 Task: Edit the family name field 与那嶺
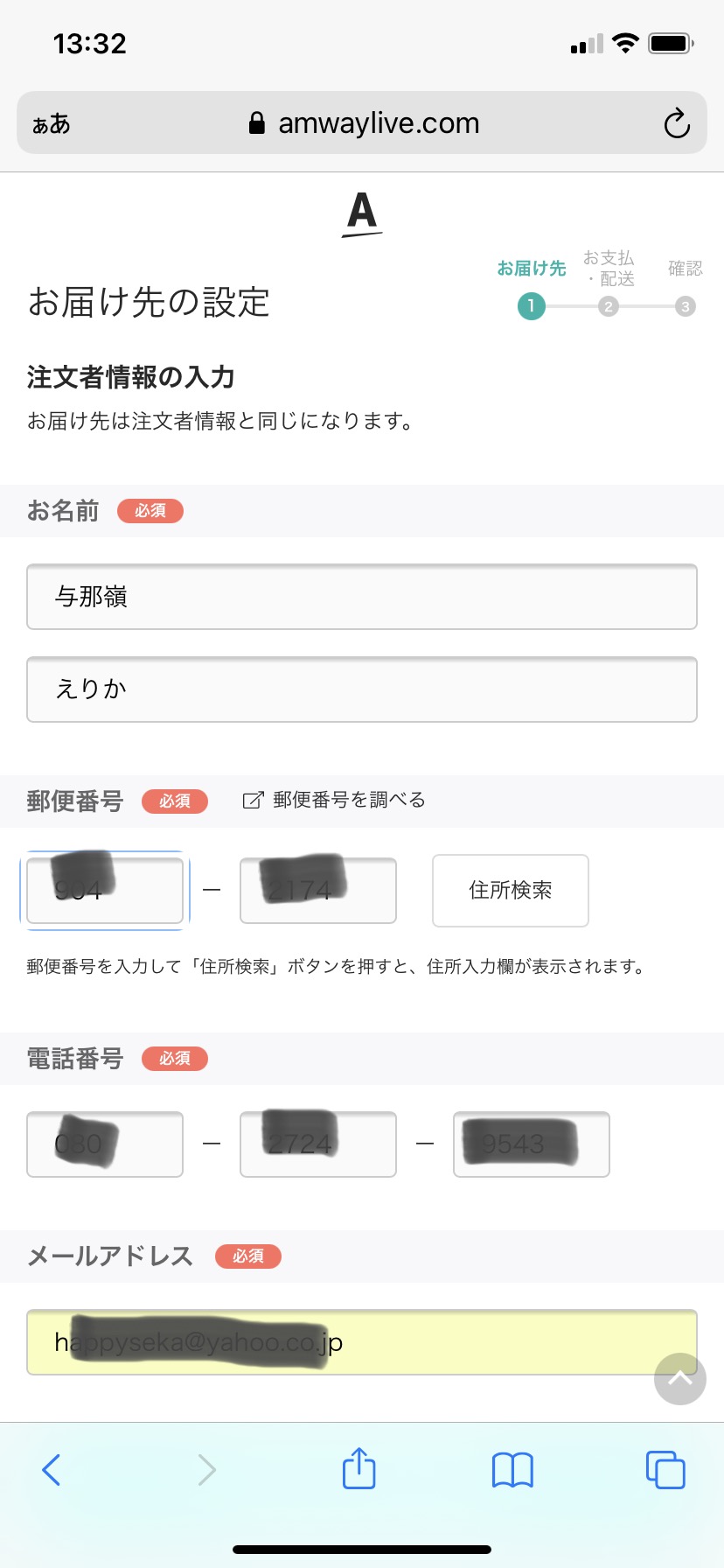point(361,597)
